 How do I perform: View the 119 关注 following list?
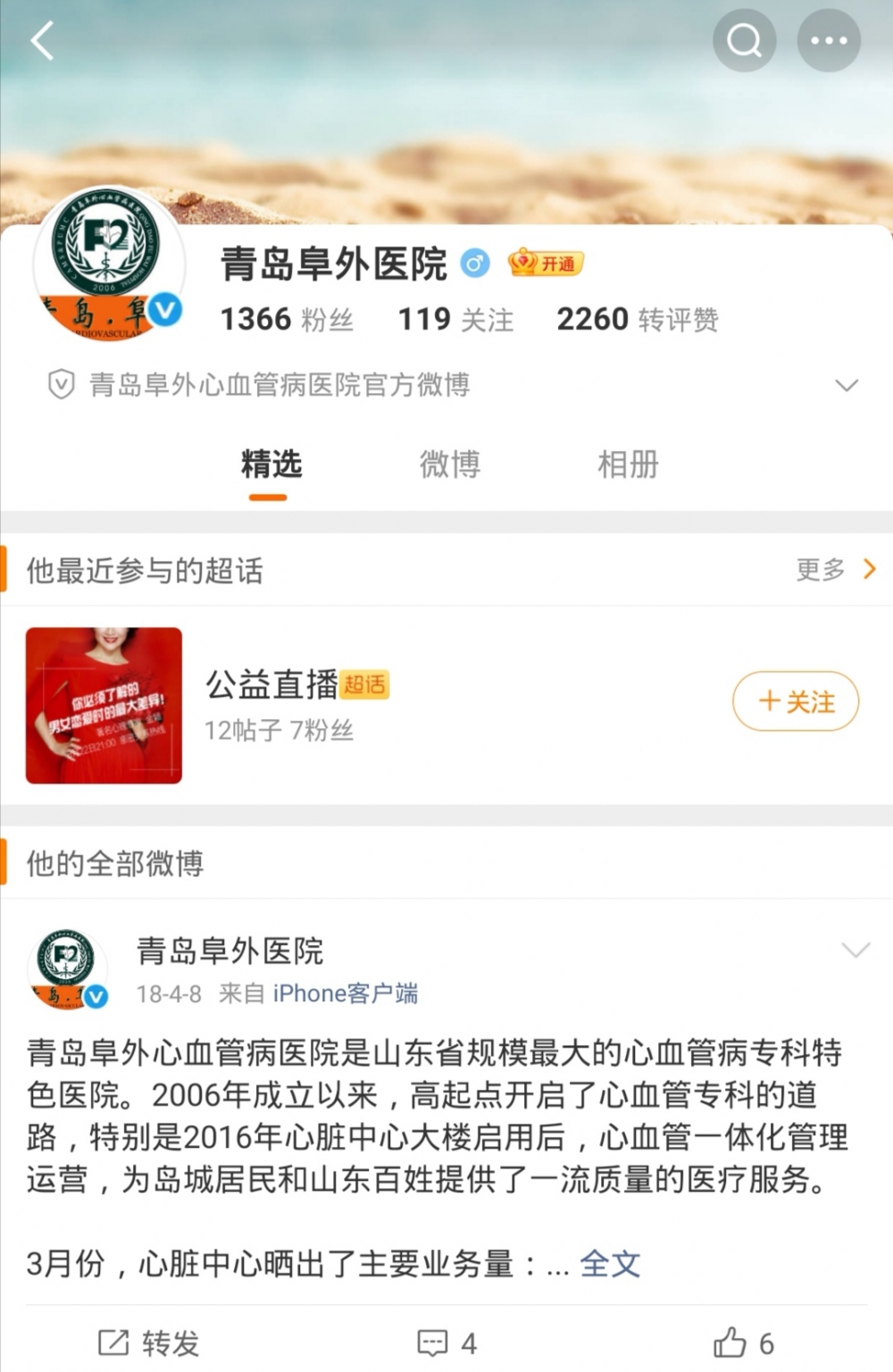pos(455,319)
